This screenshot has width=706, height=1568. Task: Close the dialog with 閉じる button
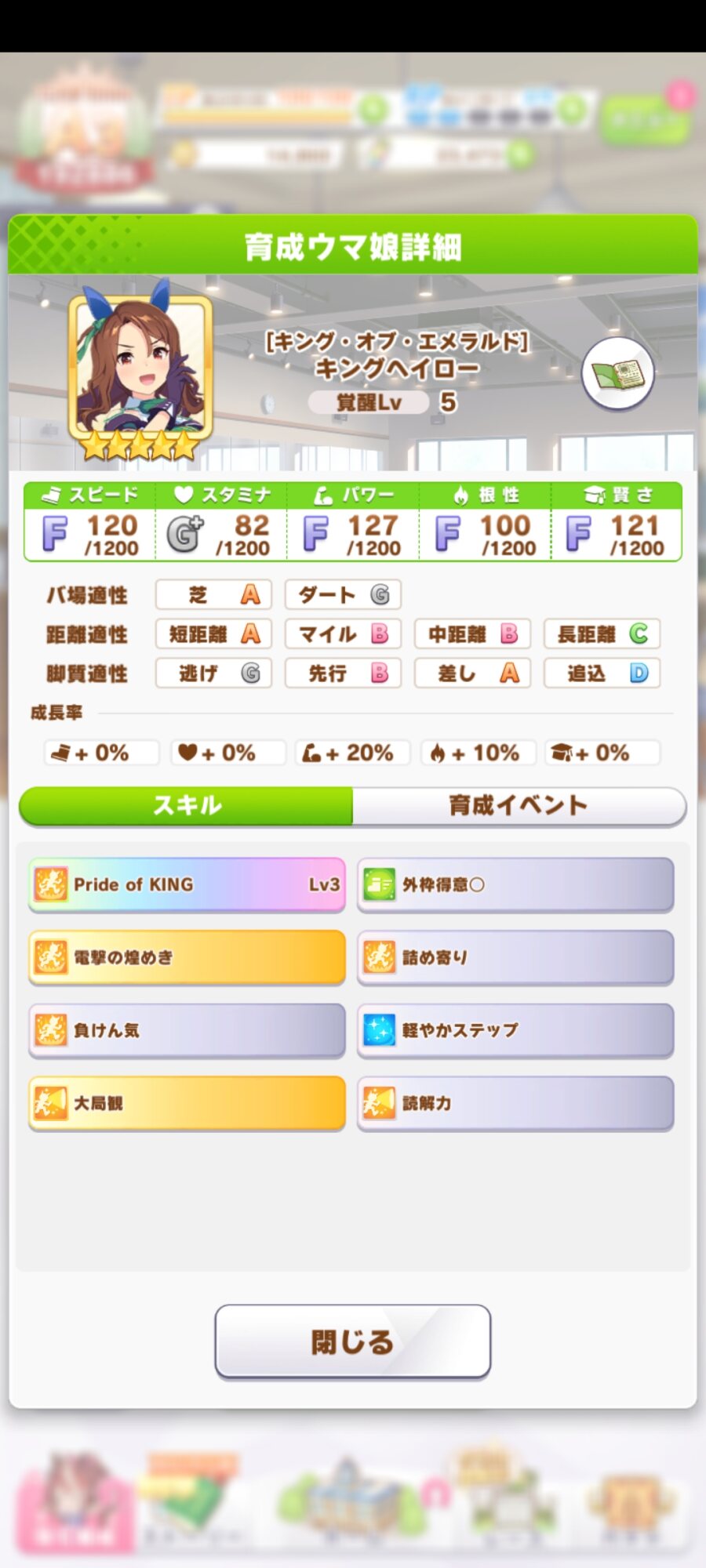pyautogui.click(x=352, y=1341)
